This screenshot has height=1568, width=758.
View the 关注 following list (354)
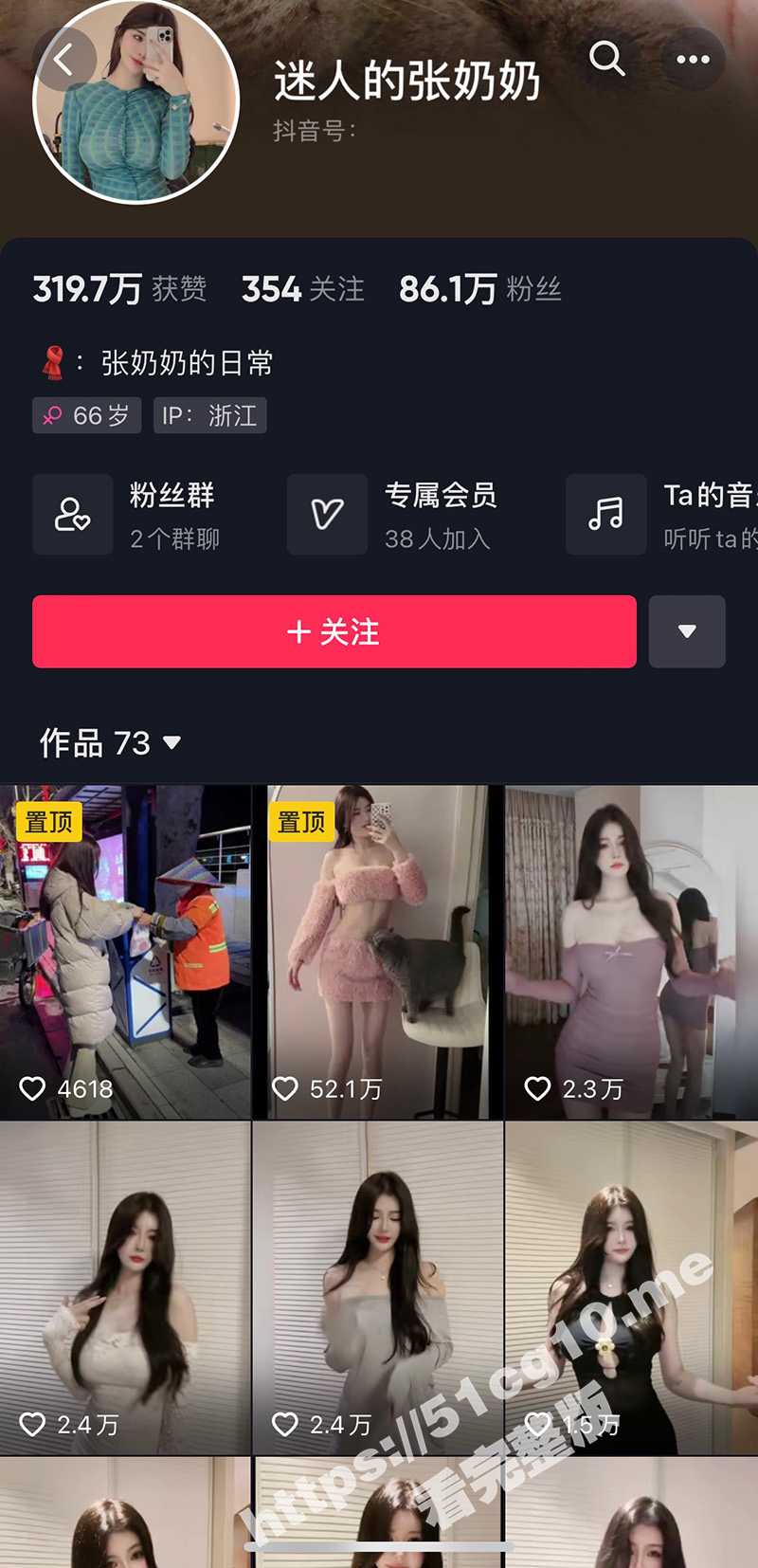pyautogui.click(x=303, y=289)
